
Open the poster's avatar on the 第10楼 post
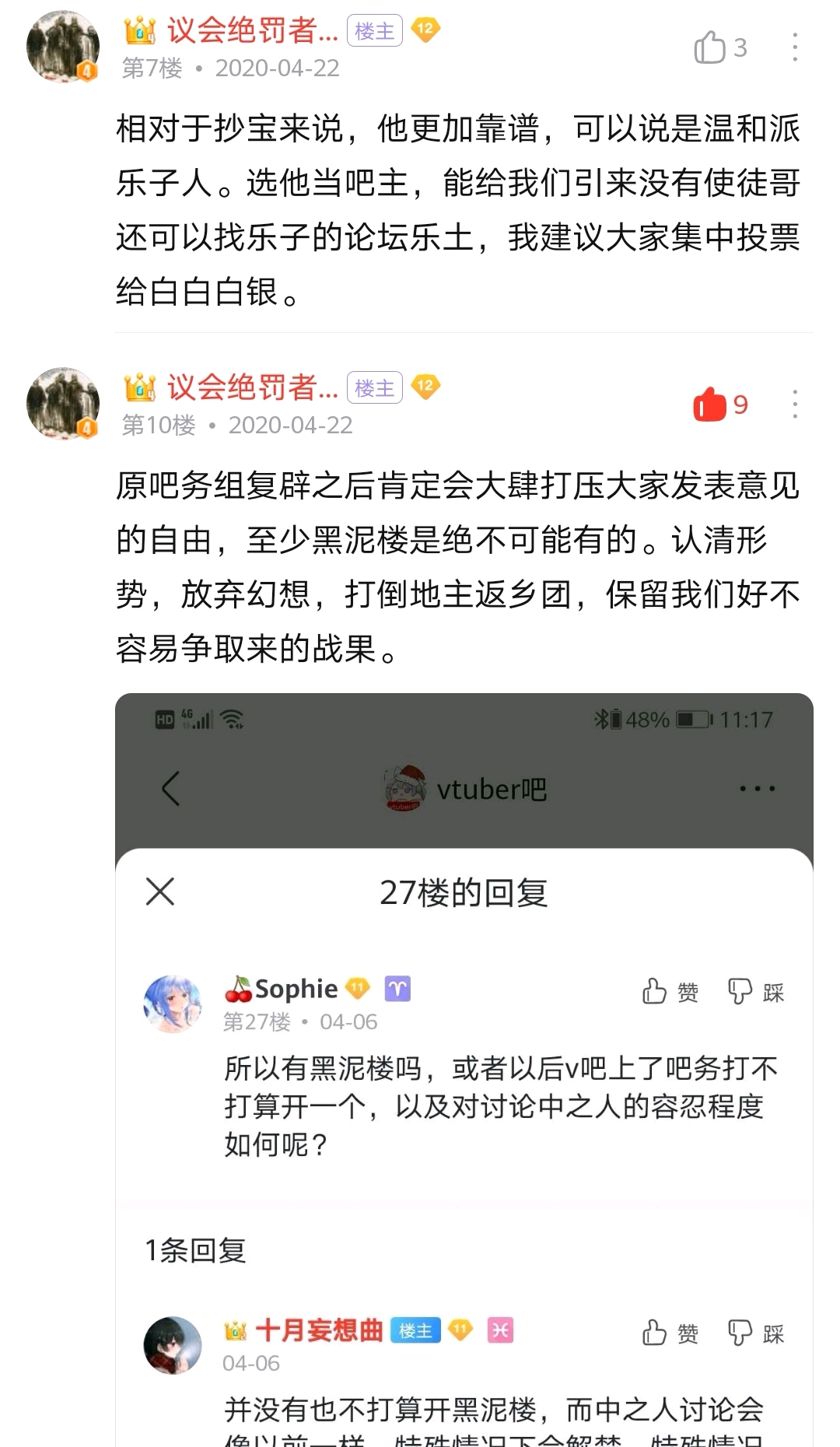[62, 404]
